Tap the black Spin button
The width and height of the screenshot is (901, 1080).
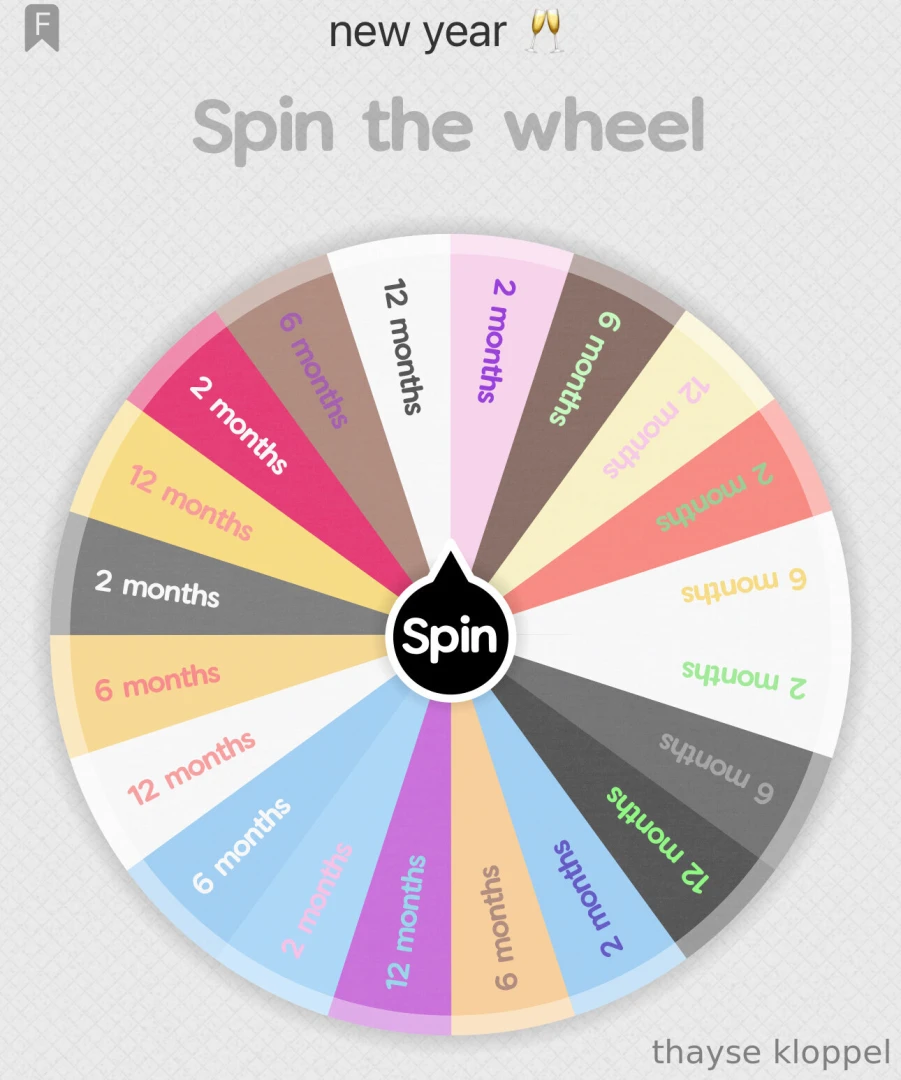(450, 636)
